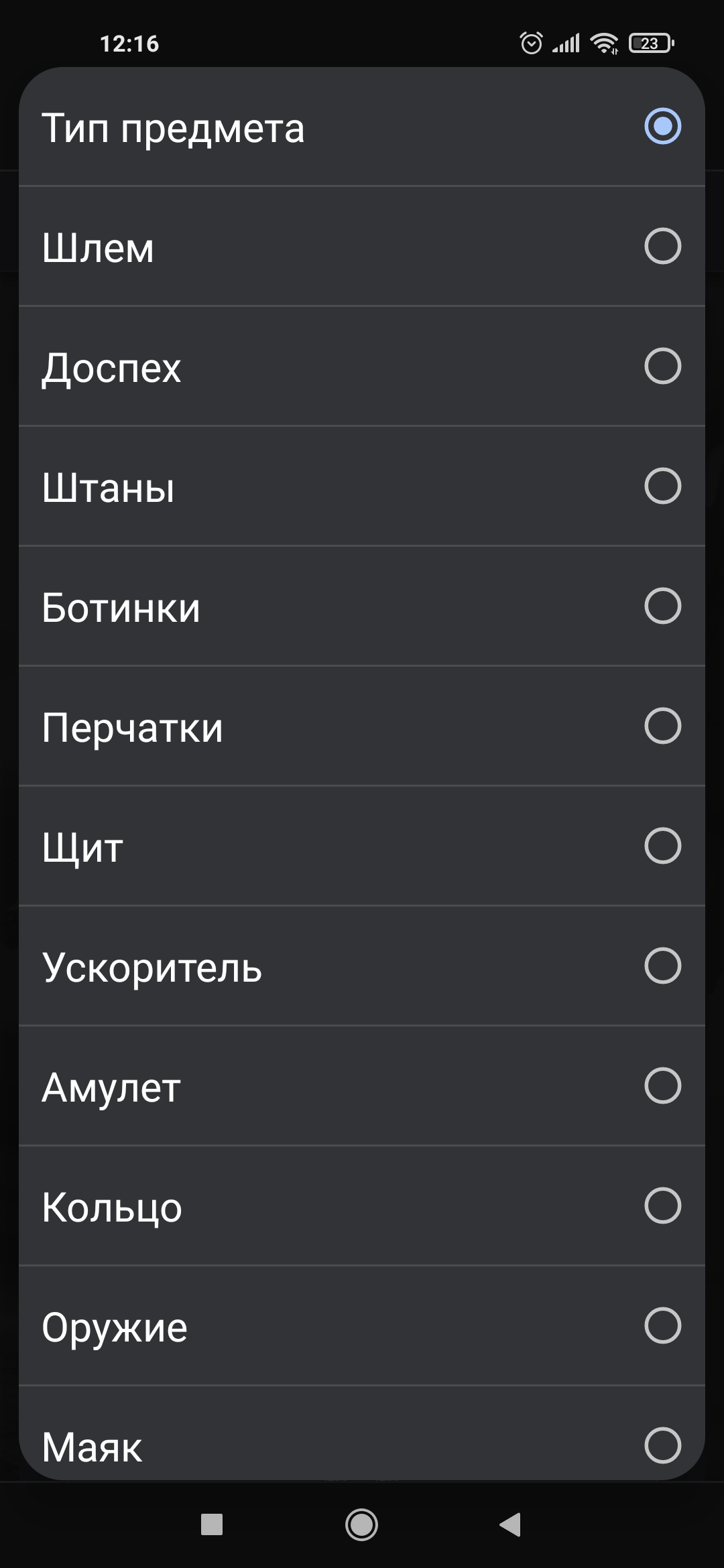The width and height of the screenshot is (724, 1568).
Task: Select Щит as item type
Action: (362, 846)
